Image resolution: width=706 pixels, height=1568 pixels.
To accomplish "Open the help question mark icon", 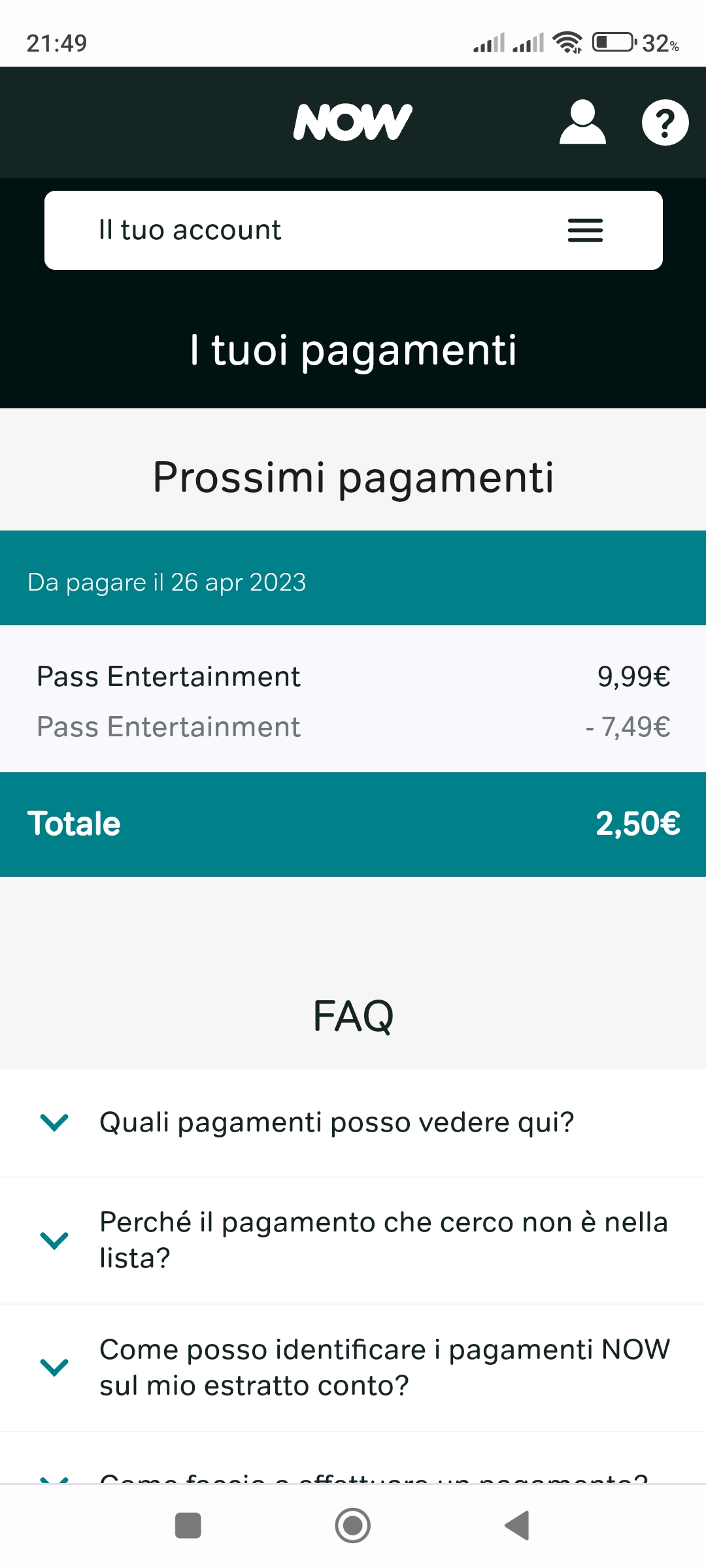I will pos(665,122).
